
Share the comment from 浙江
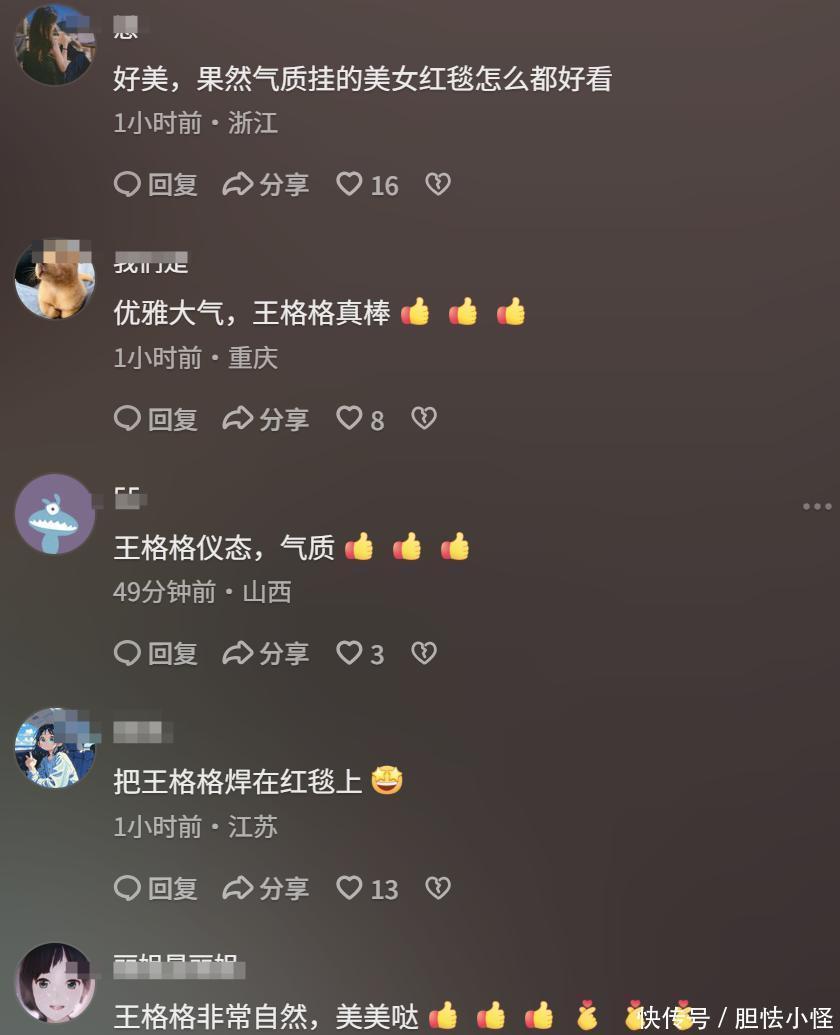tap(265, 184)
